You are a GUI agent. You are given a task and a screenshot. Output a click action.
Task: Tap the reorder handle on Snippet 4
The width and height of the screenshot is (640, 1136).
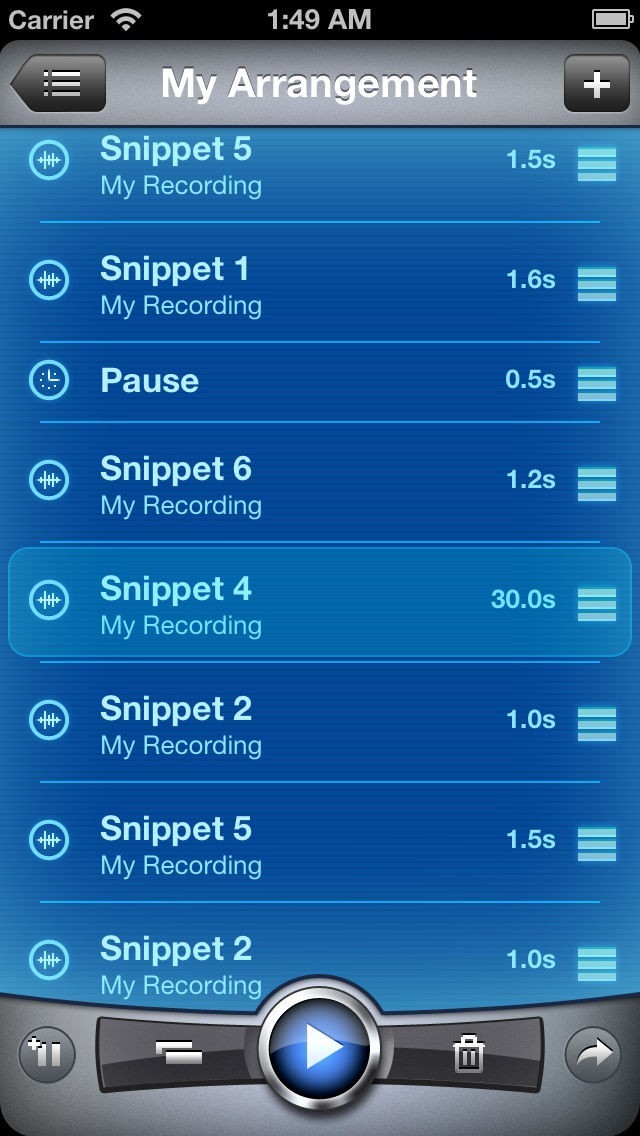point(597,603)
